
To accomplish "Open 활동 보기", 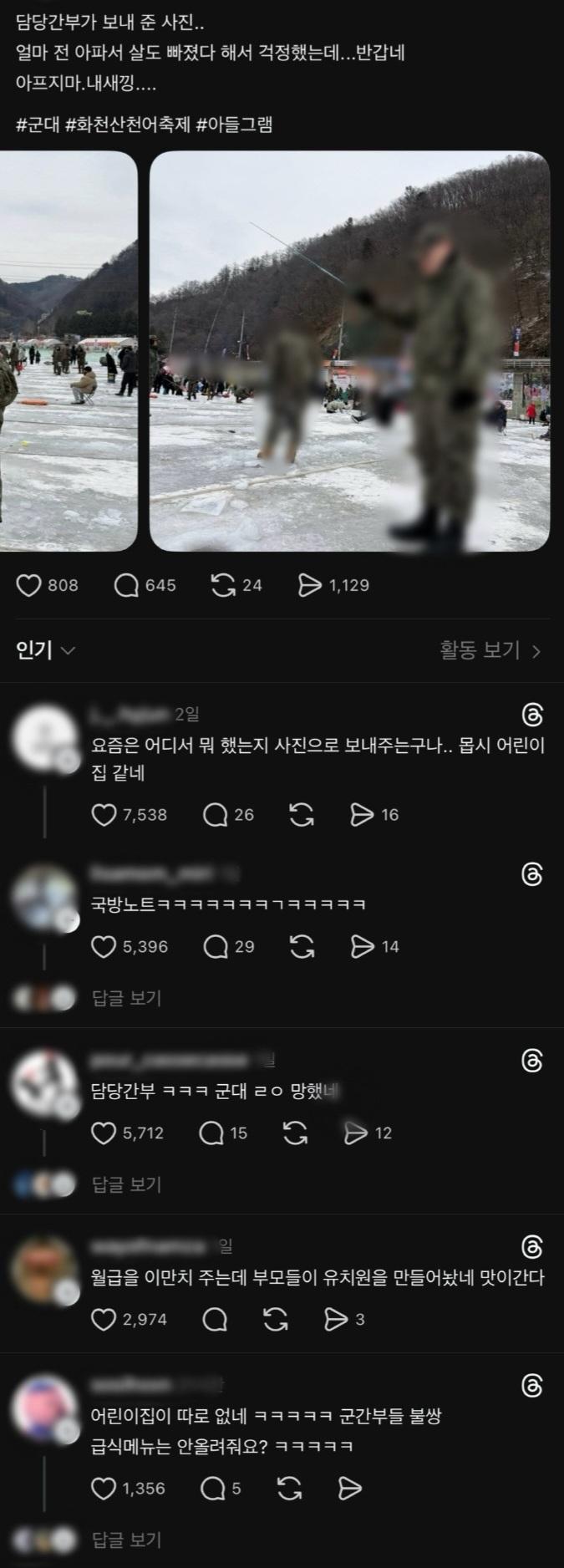I will tap(490, 650).
